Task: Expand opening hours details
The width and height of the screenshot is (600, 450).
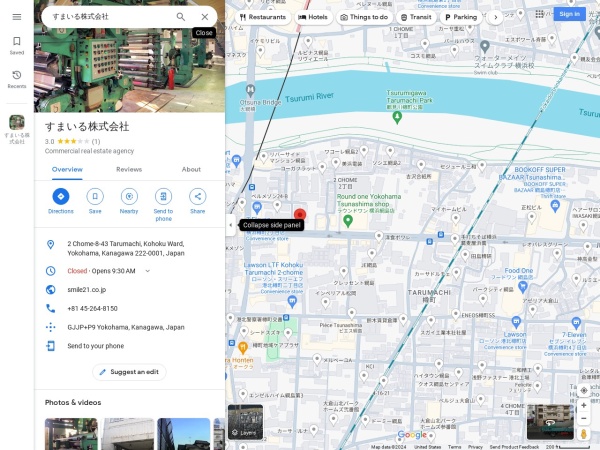Action: [148, 271]
